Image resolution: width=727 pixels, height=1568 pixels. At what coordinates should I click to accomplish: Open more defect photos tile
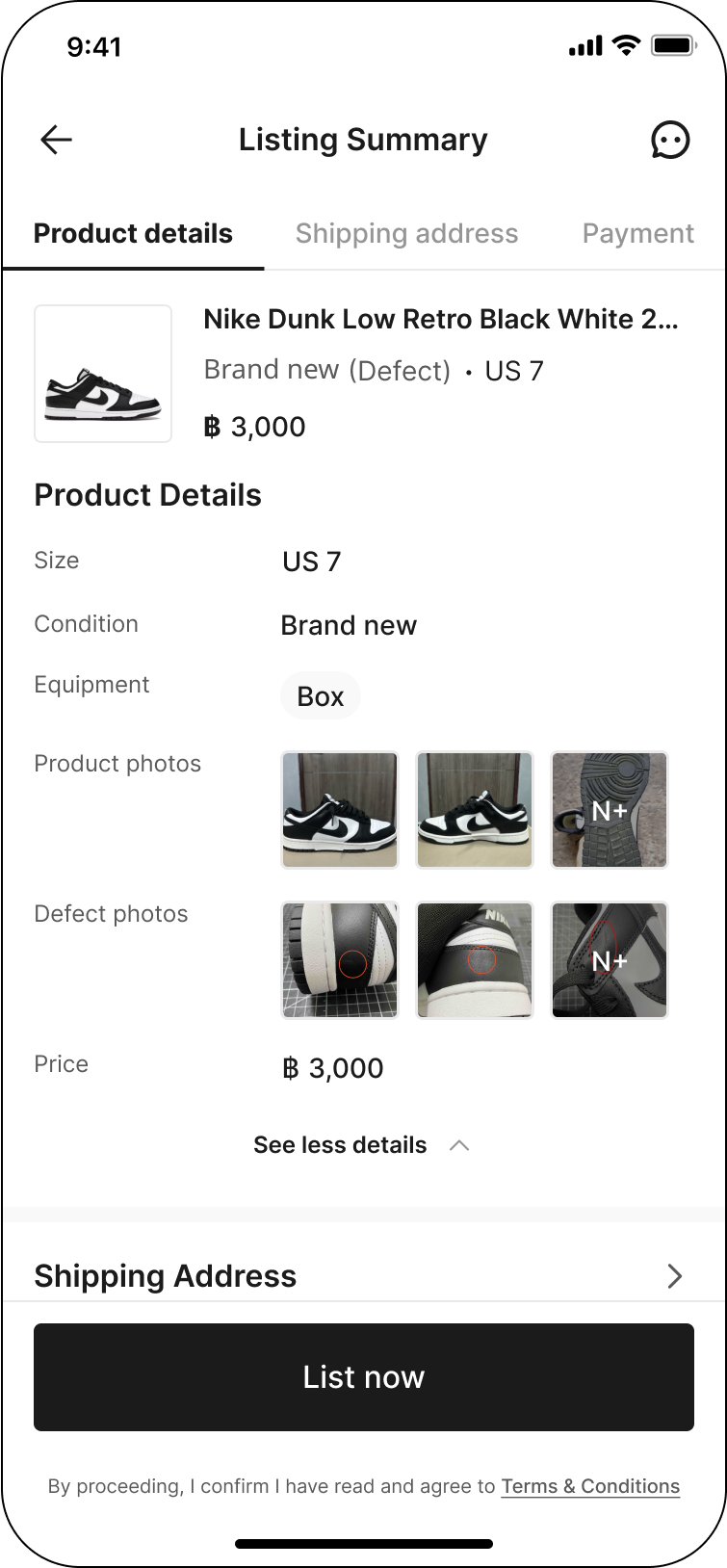610,960
